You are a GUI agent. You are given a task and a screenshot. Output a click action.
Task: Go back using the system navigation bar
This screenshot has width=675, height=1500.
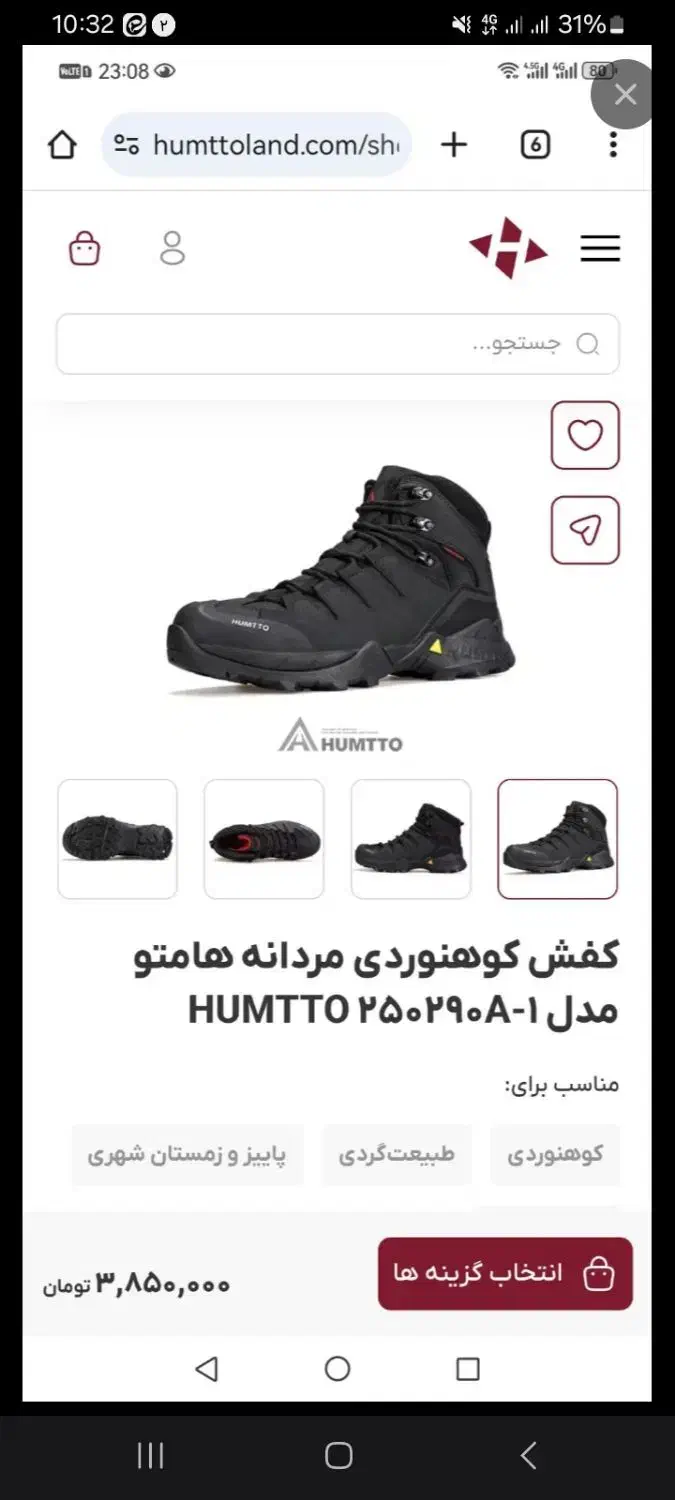tap(528, 1455)
